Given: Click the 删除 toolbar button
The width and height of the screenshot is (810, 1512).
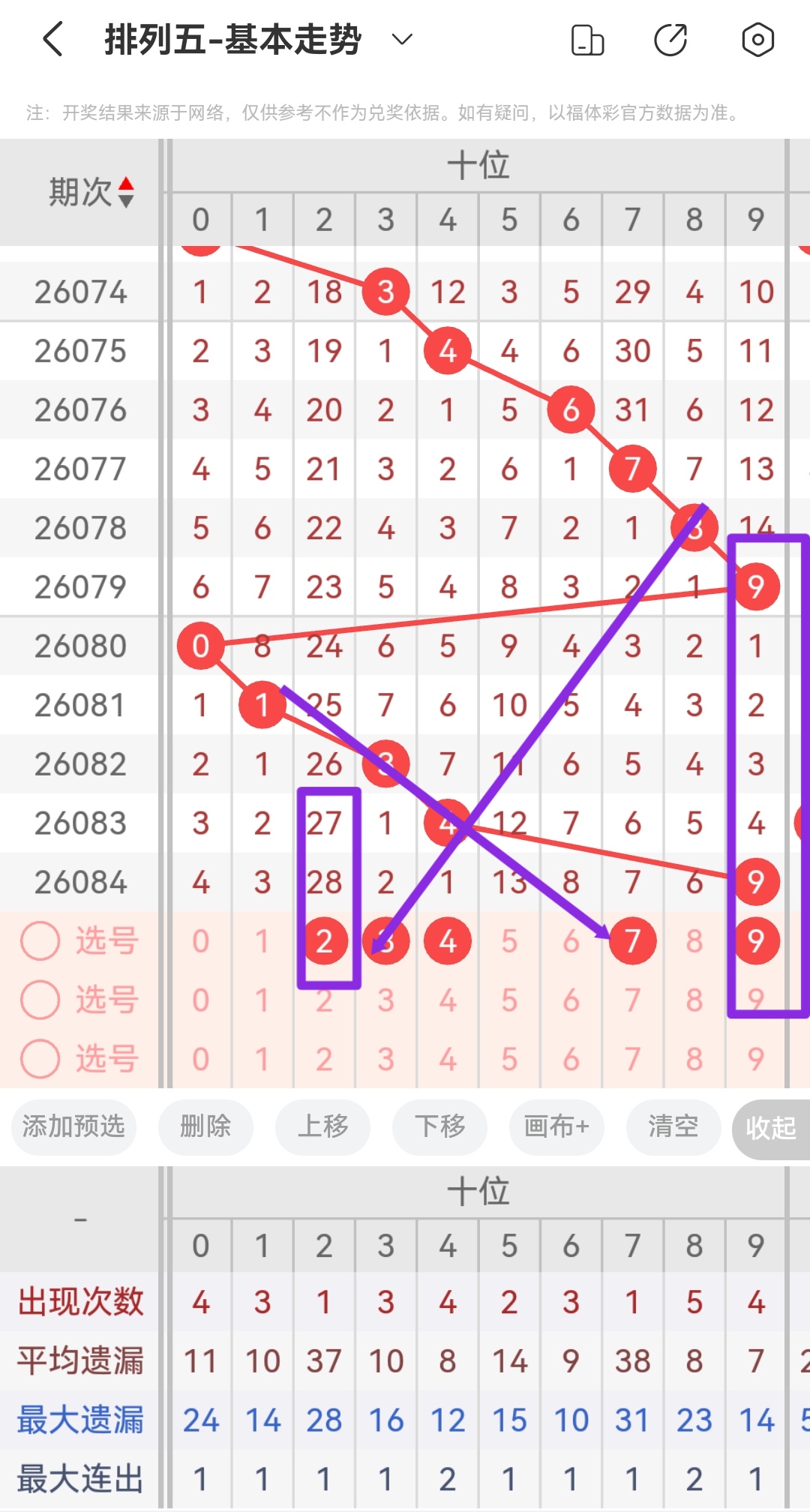Looking at the screenshot, I should coord(205,1127).
